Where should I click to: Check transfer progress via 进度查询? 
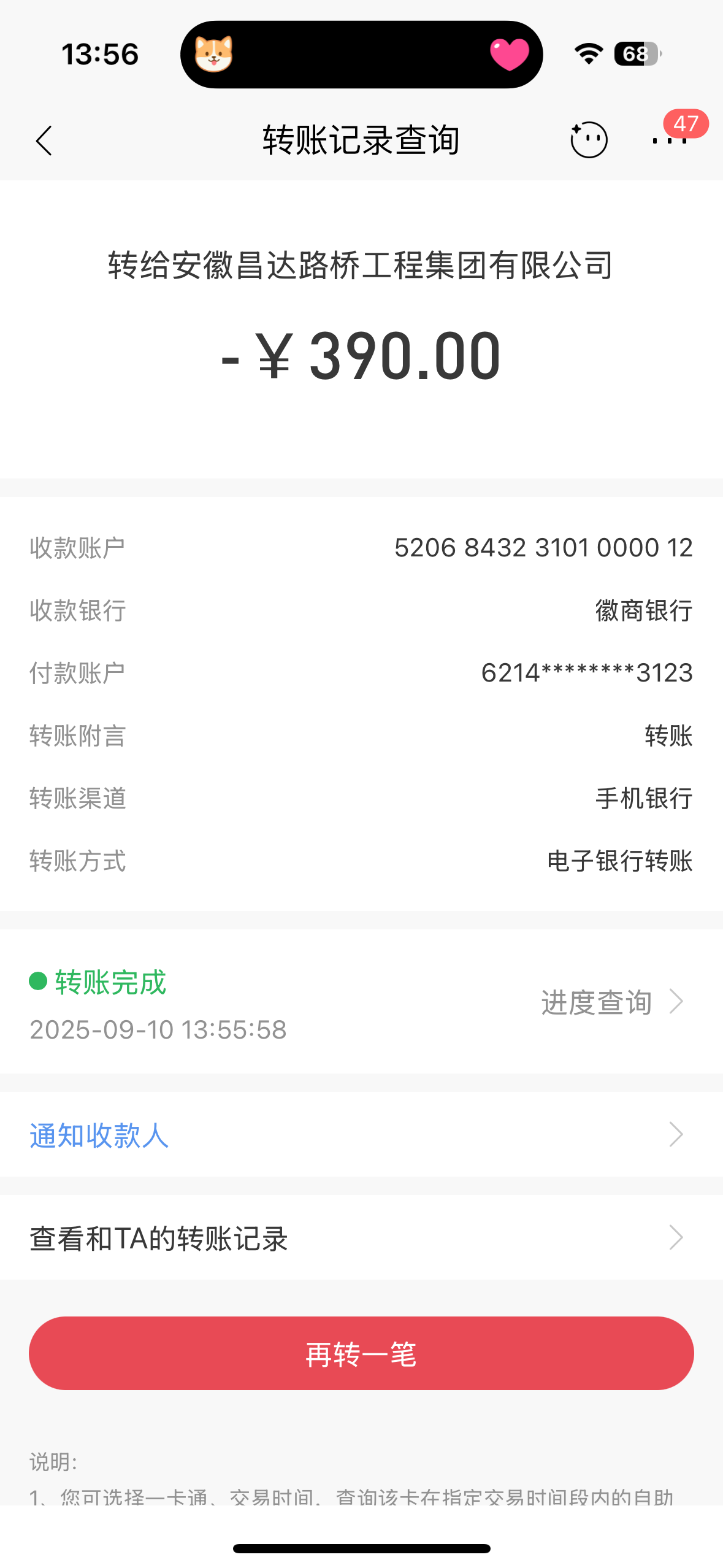point(611,1002)
